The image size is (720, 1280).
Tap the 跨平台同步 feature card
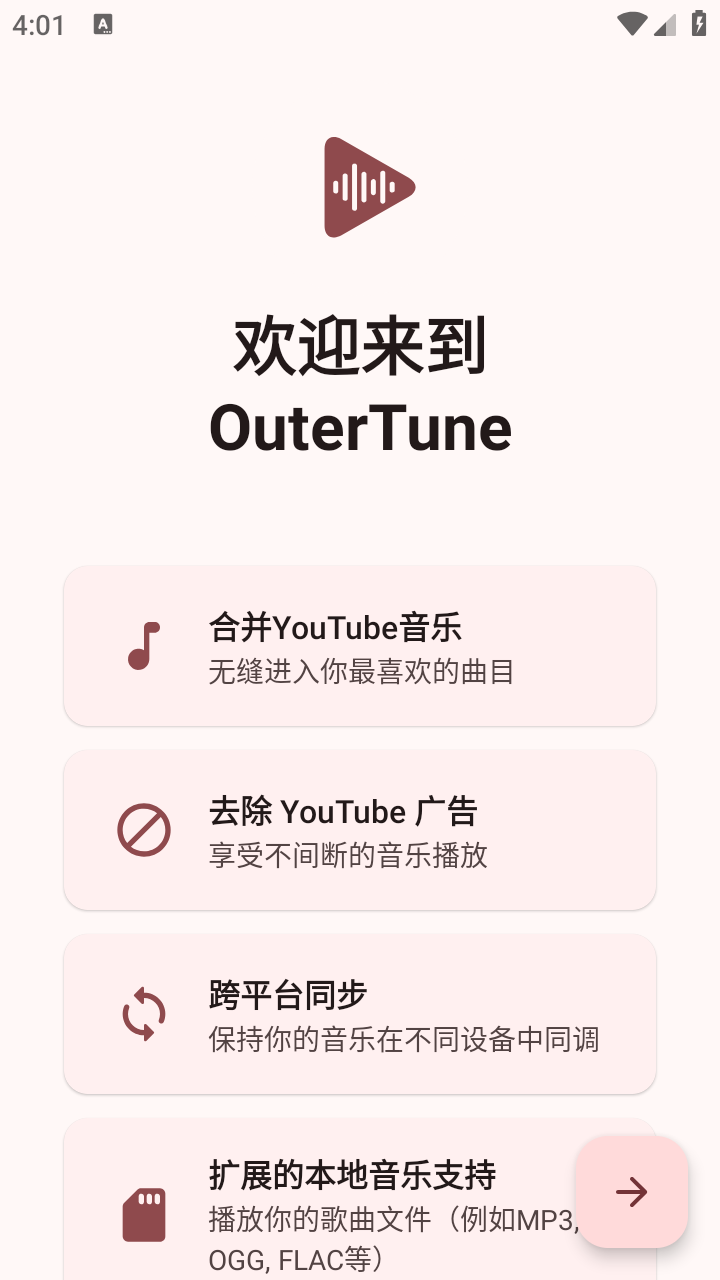(360, 1014)
